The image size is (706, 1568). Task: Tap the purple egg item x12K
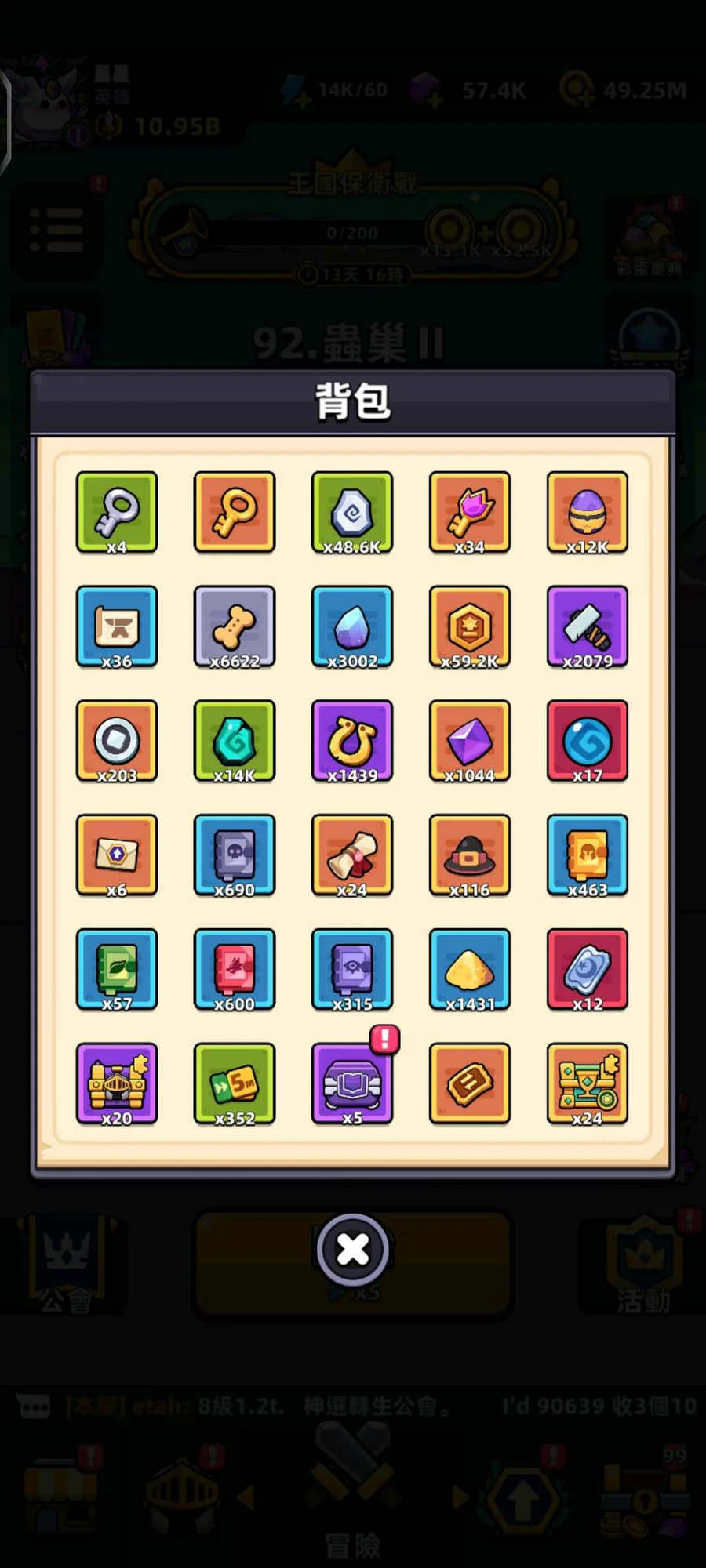[588, 512]
